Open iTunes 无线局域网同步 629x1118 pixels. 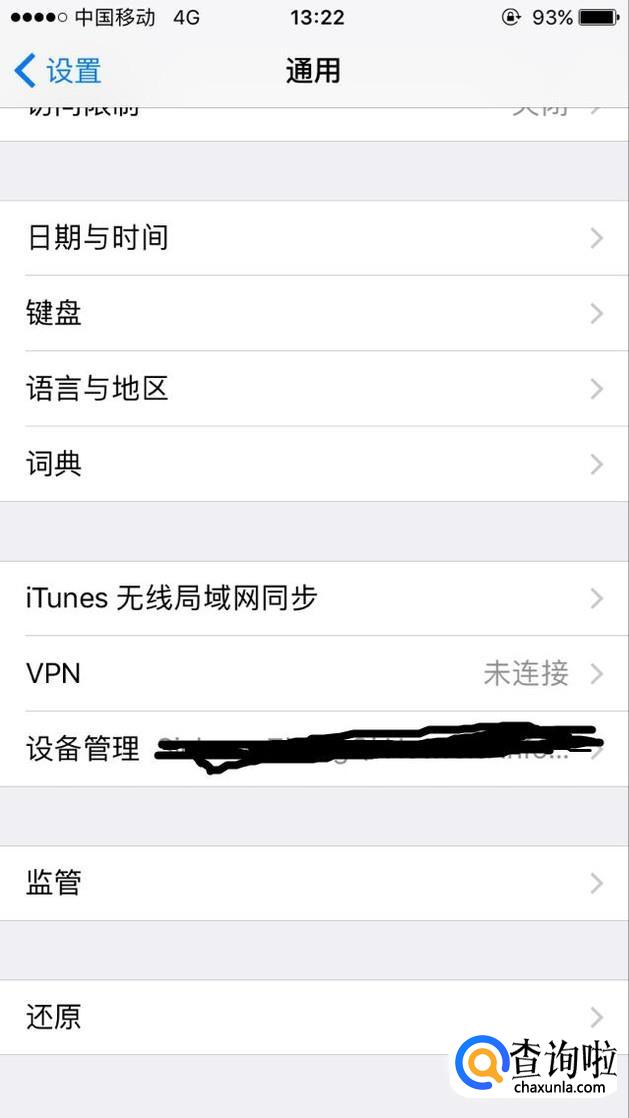314,598
